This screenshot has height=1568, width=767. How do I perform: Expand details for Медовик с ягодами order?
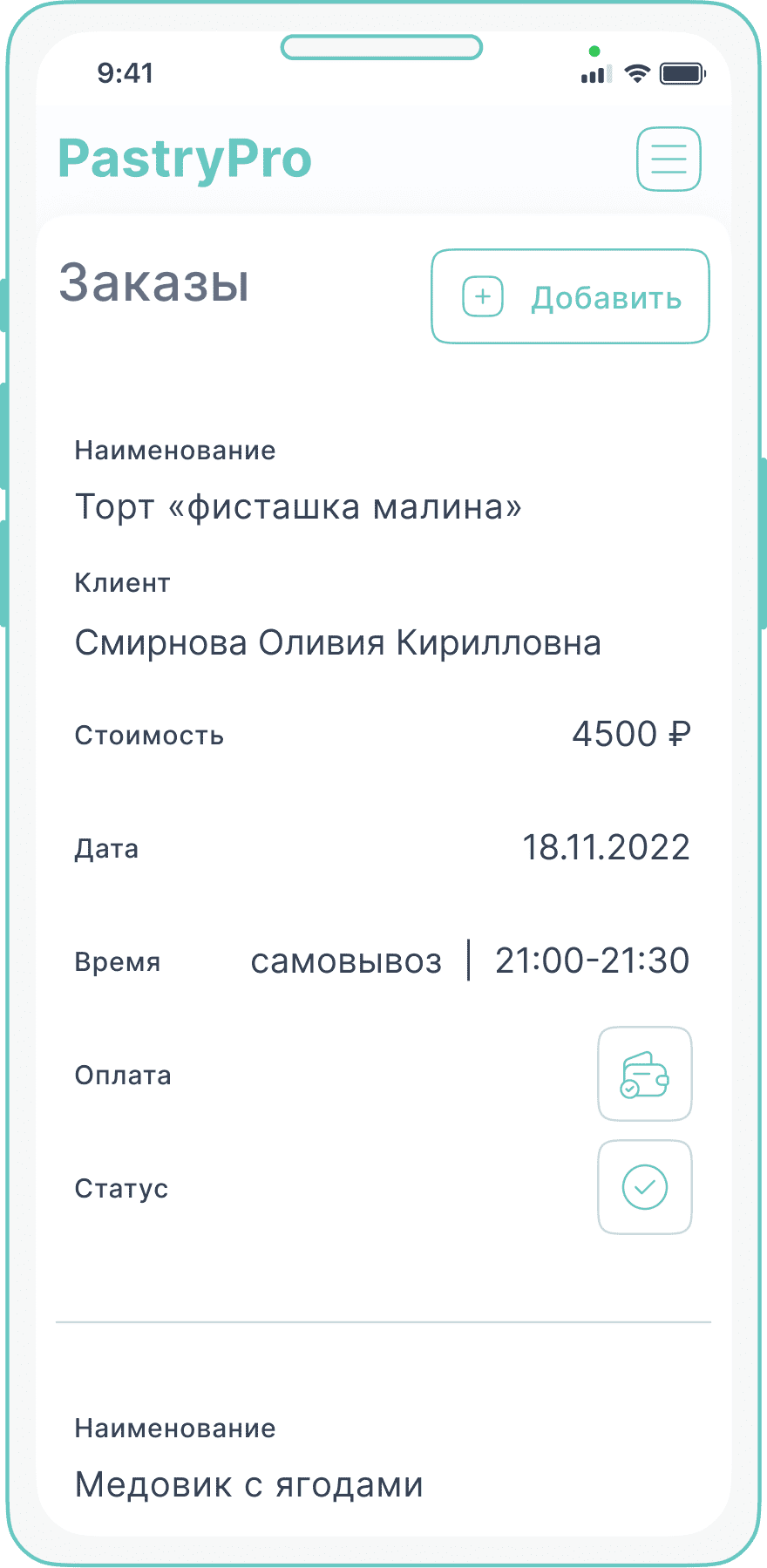pyautogui.click(x=248, y=1484)
